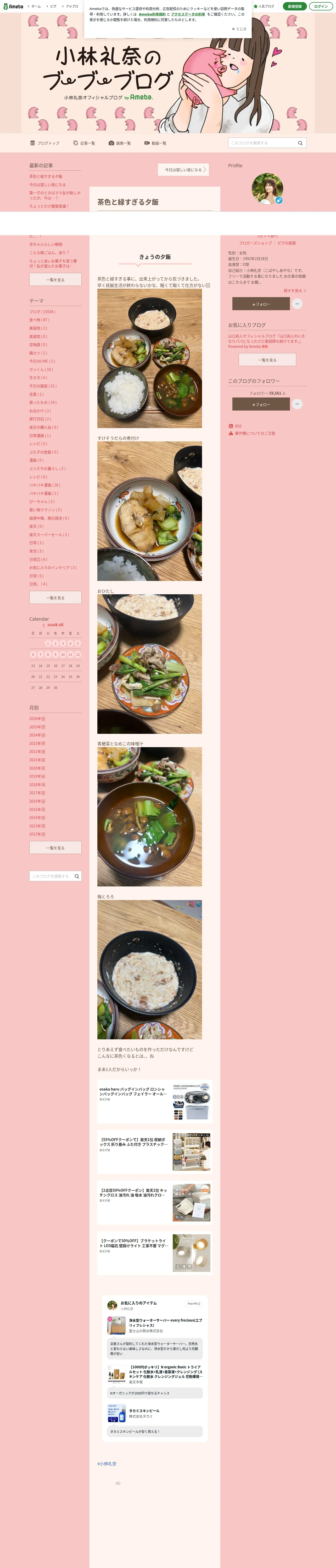336x1568 pixels.
Task: Focus the top blog search field
Action: pos(262,143)
